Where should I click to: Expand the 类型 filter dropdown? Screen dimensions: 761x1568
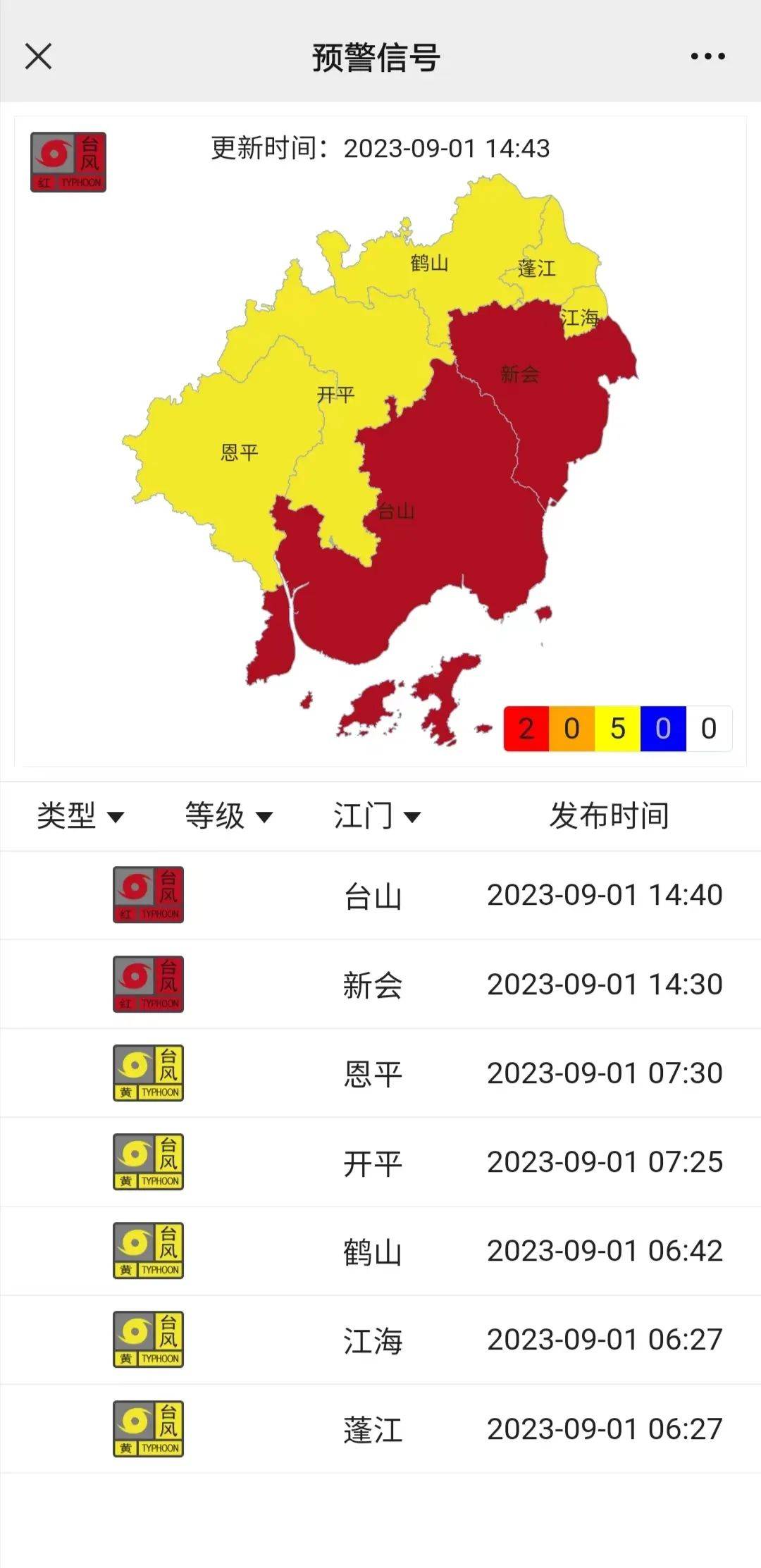(x=80, y=816)
